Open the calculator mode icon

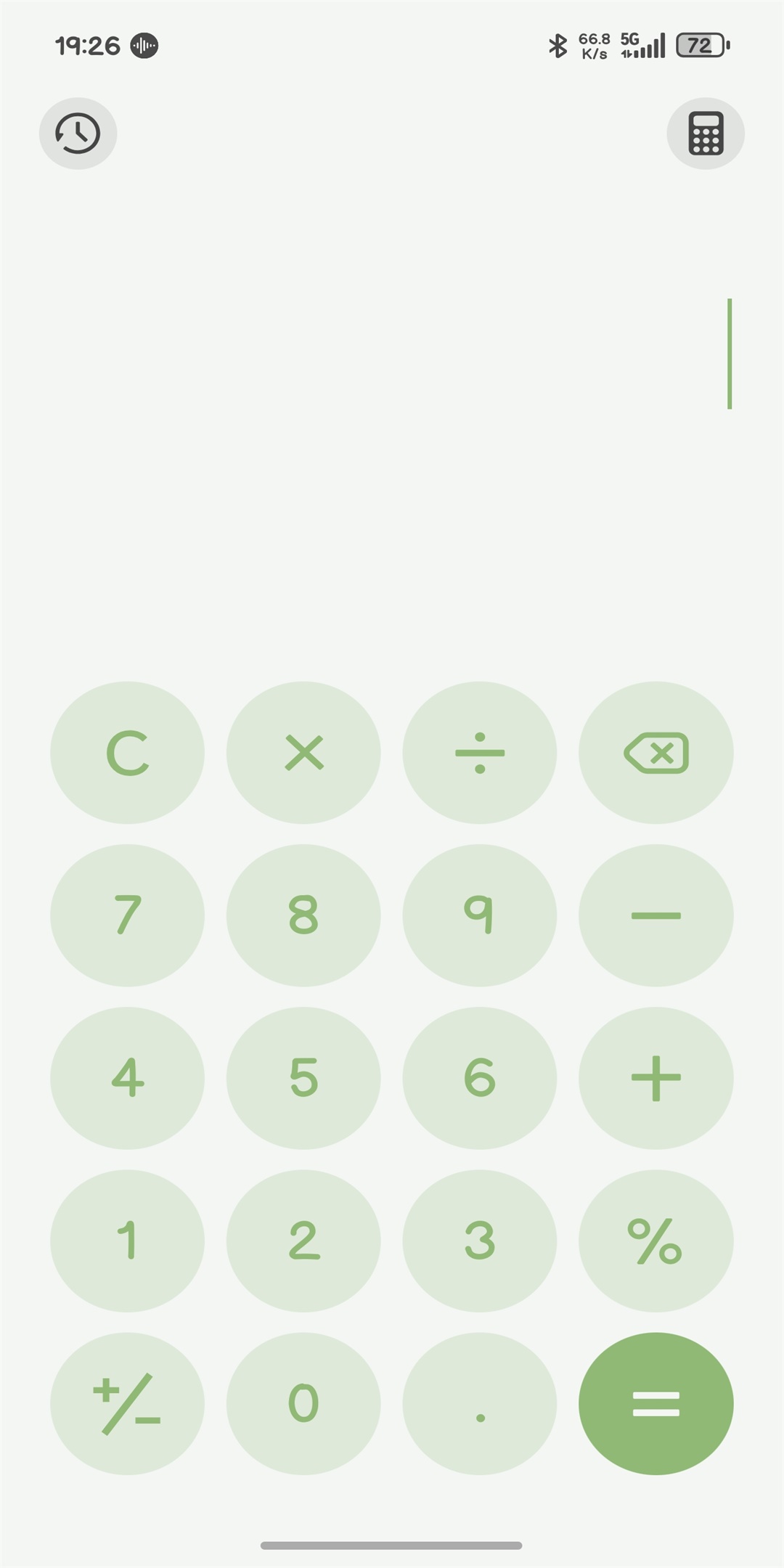[x=706, y=134]
